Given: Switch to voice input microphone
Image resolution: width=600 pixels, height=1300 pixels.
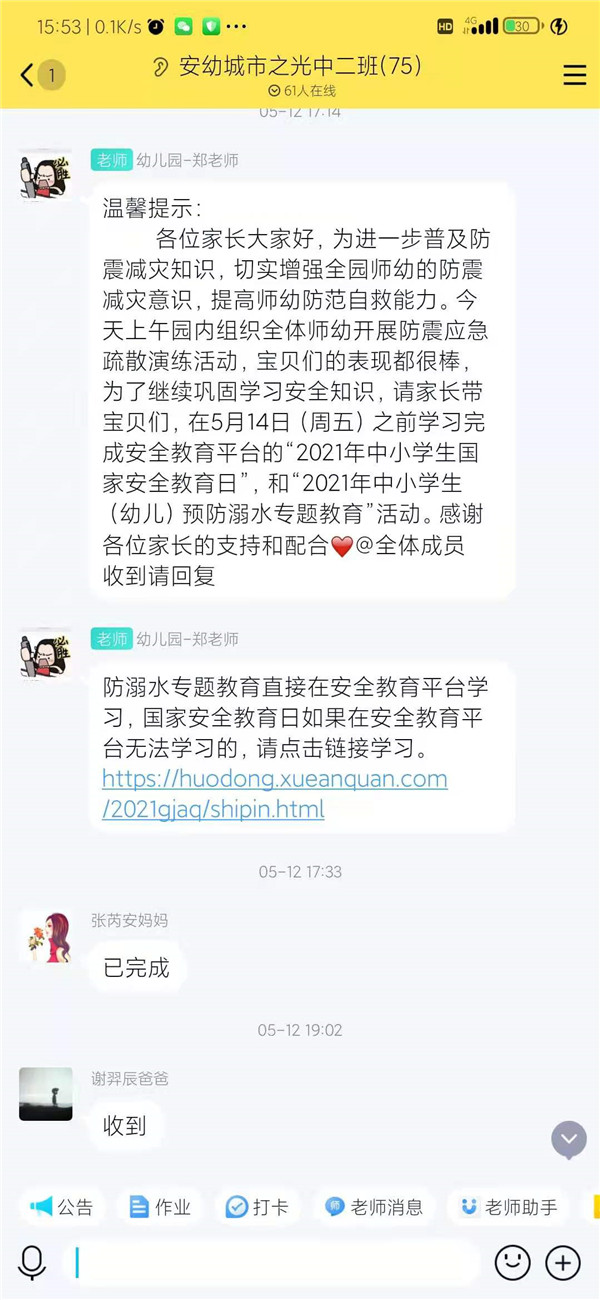Looking at the screenshot, I should pyautogui.click(x=32, y=1262).
